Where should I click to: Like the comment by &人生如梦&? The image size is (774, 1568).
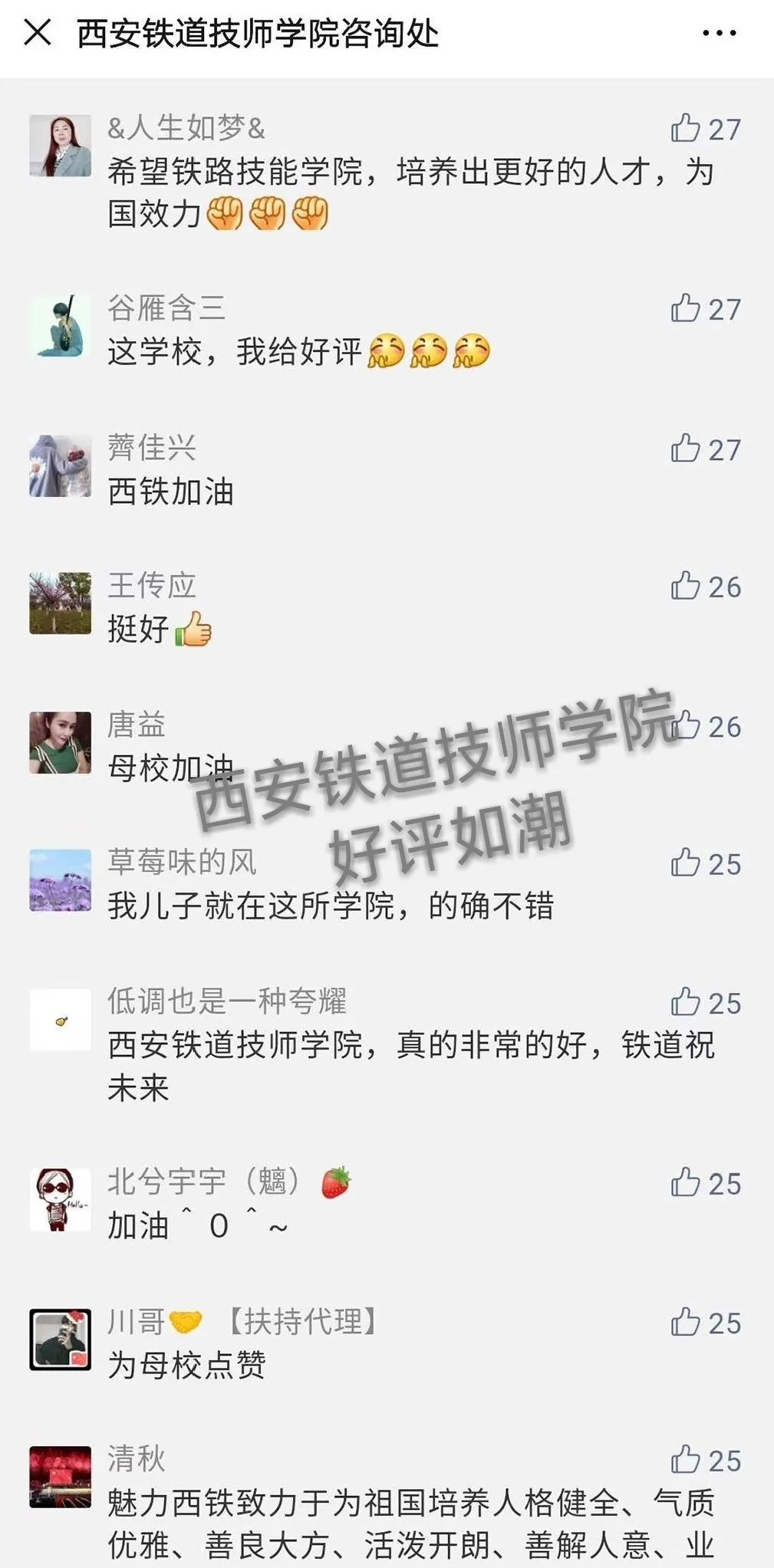tap(685, 129)
